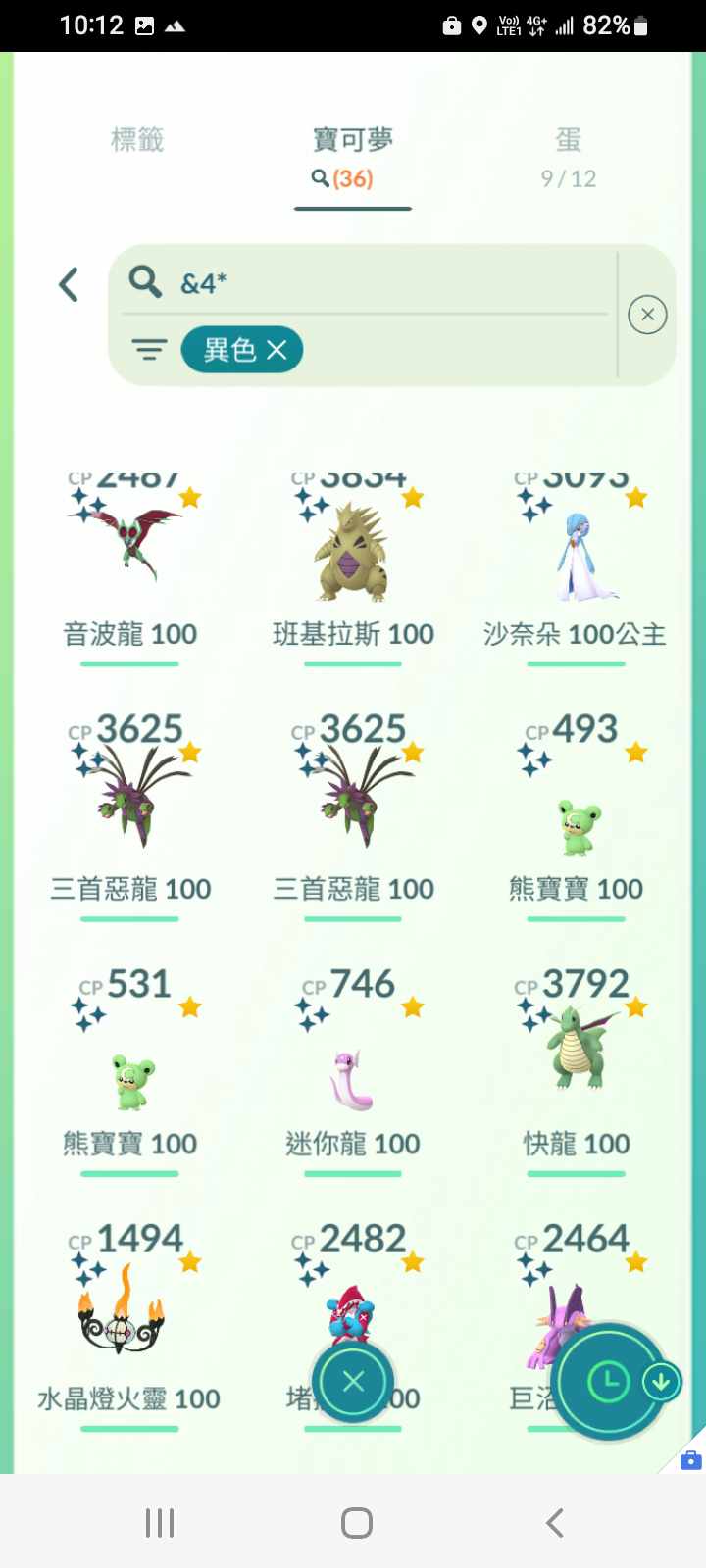Image resolution: width=706 pixels, height=1568 pixels.
Task: Tap the search field showing &4*
Action: coord(373,283)
